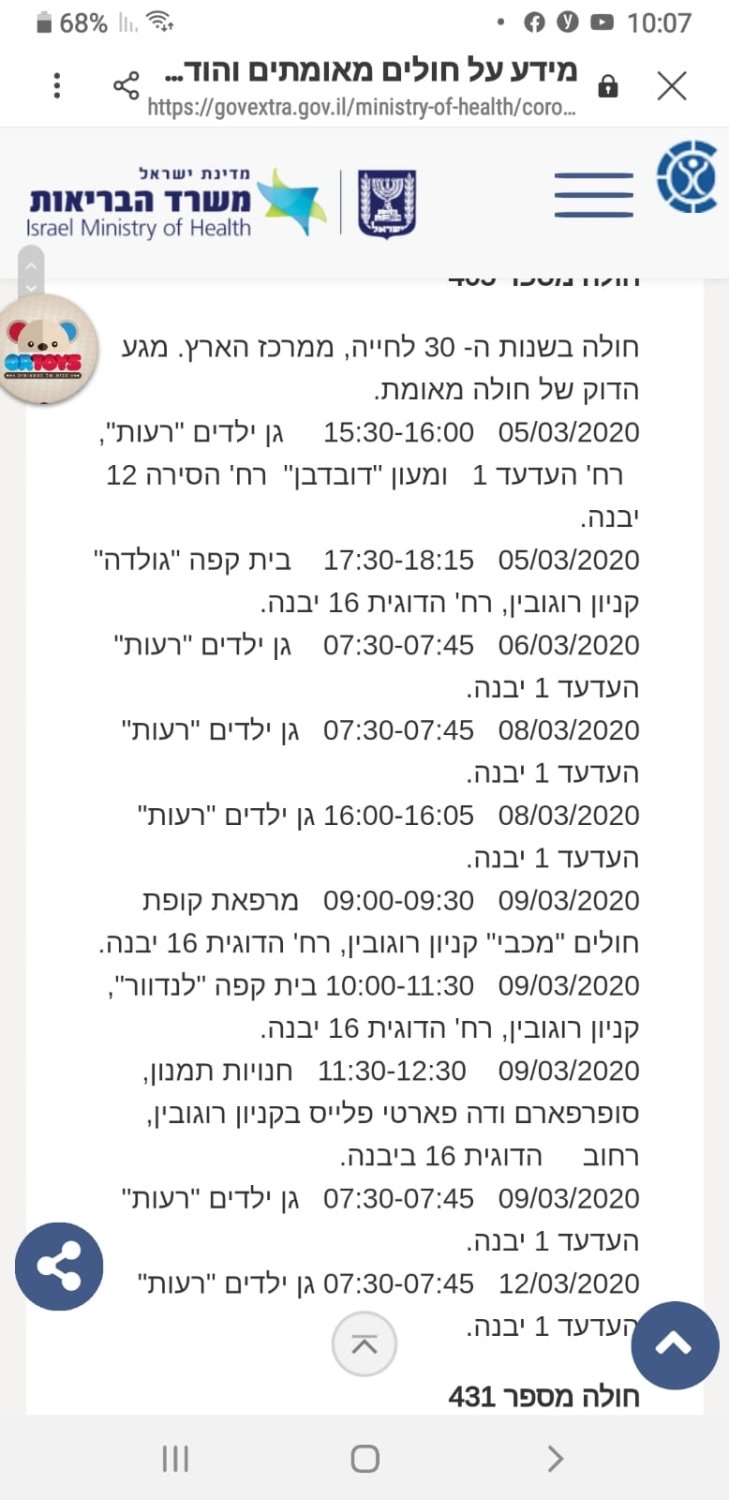Image resolution: width=729 pixels, height=1500 pixels.
Task: Open the floating toys chat head bubble
Action: [46, 350]
